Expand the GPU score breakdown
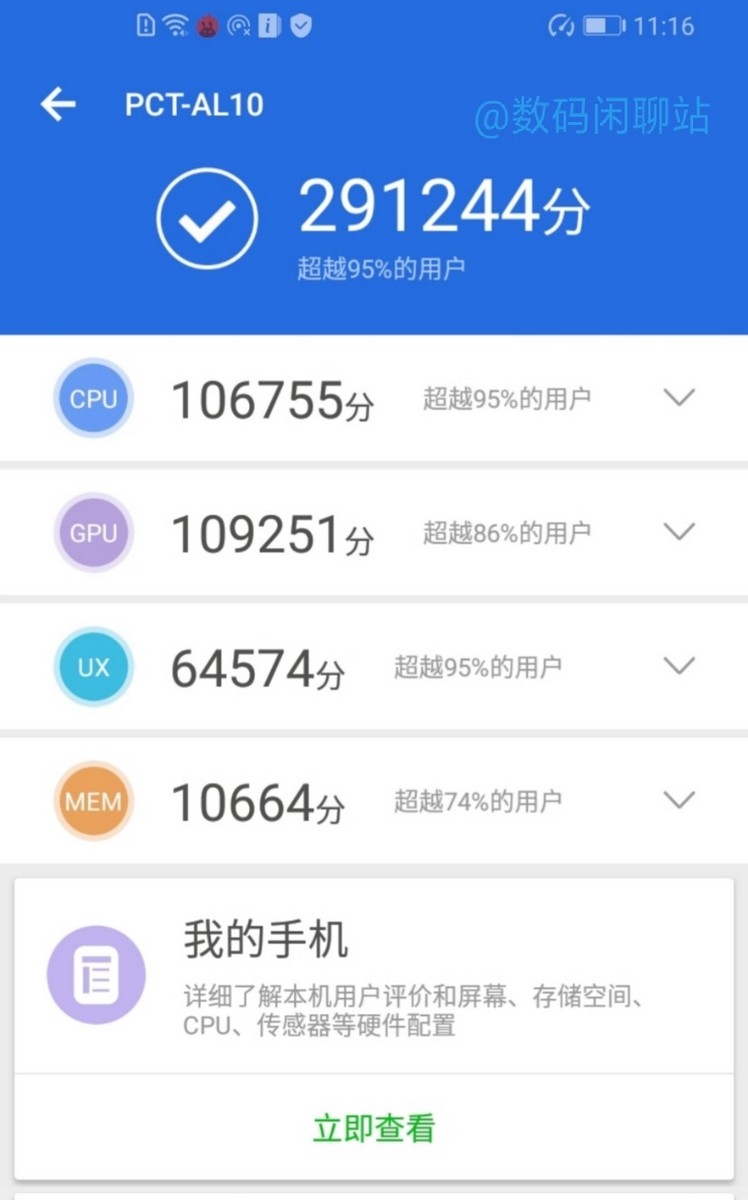Screen dimensions: 748x1200 pos(679,532)
